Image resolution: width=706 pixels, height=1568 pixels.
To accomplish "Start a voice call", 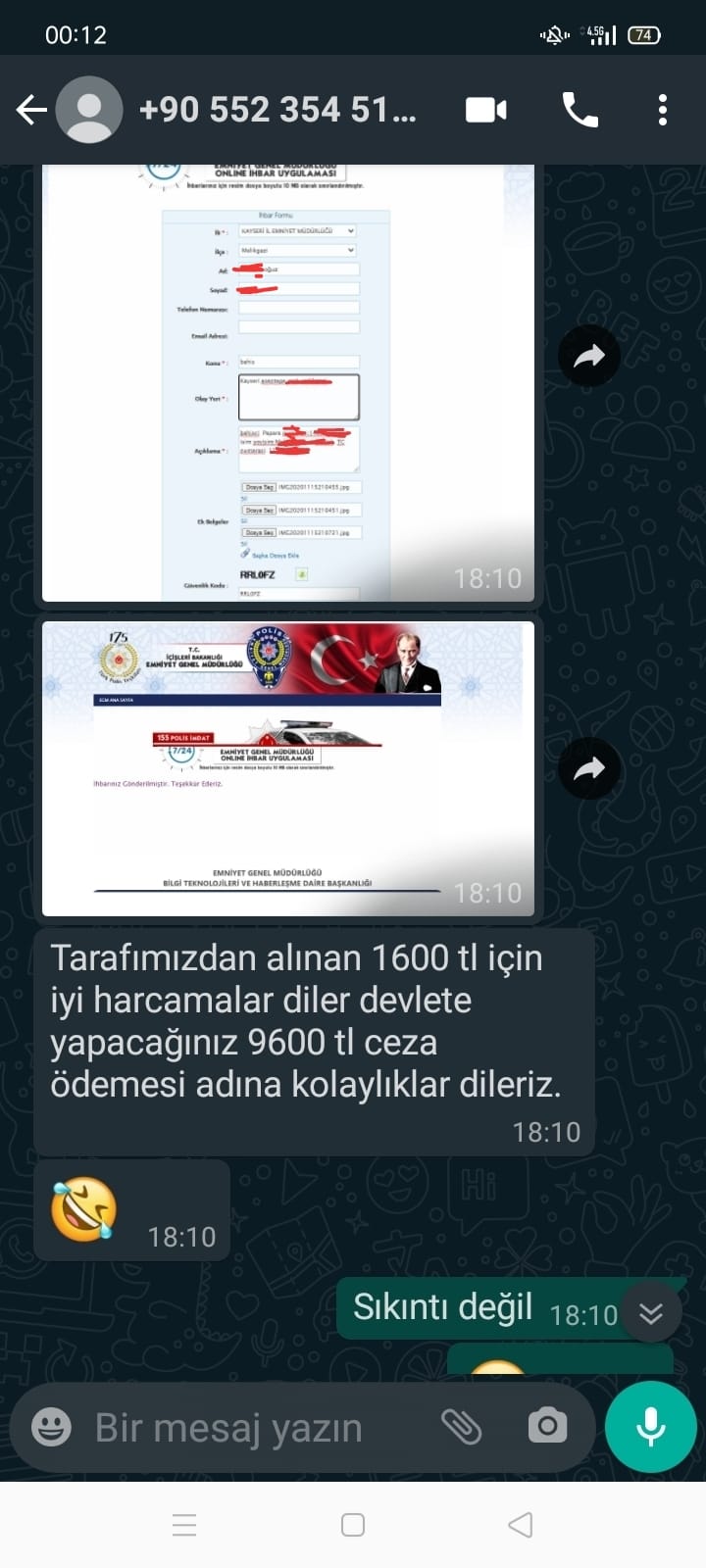I will coord(580,110).
